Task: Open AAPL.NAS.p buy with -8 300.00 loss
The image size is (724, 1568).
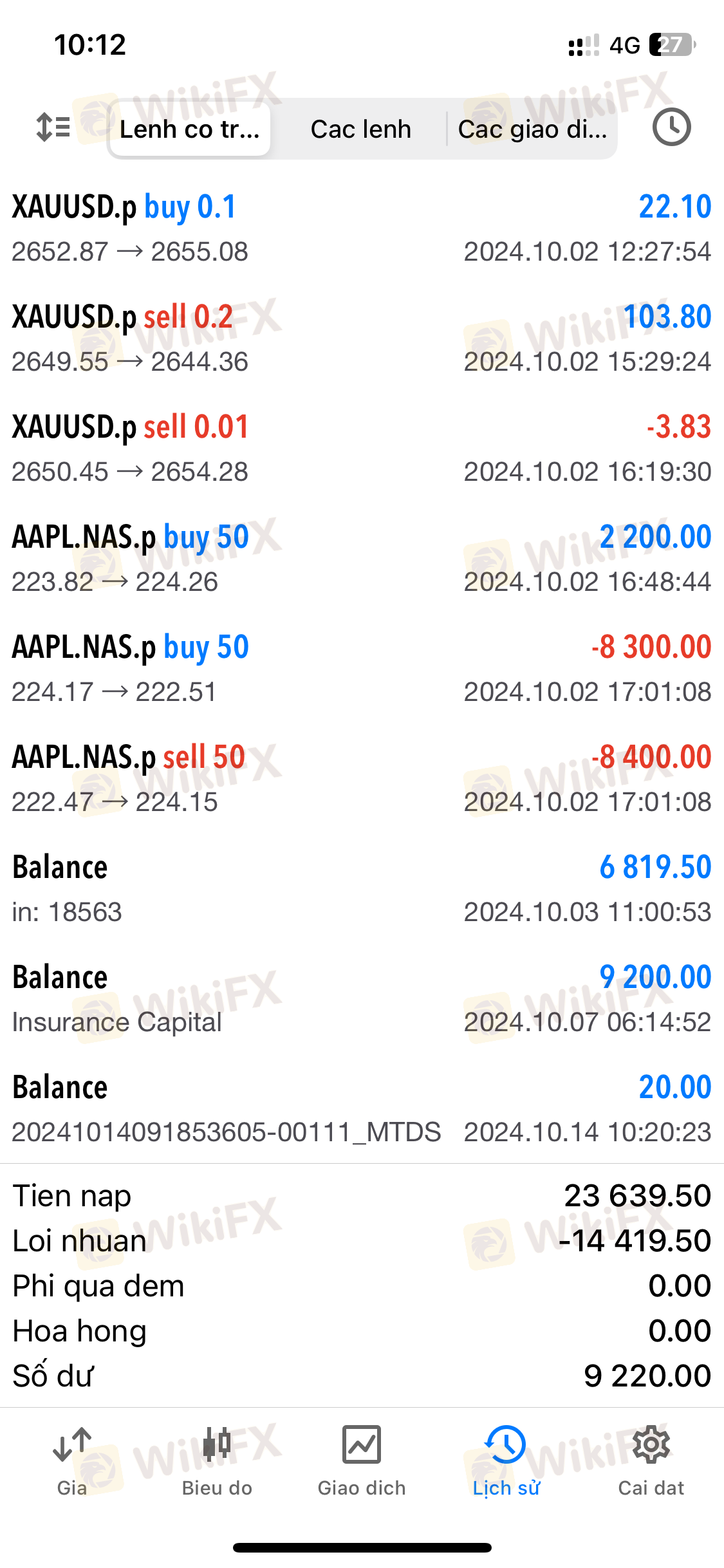Action: [362, 669]
